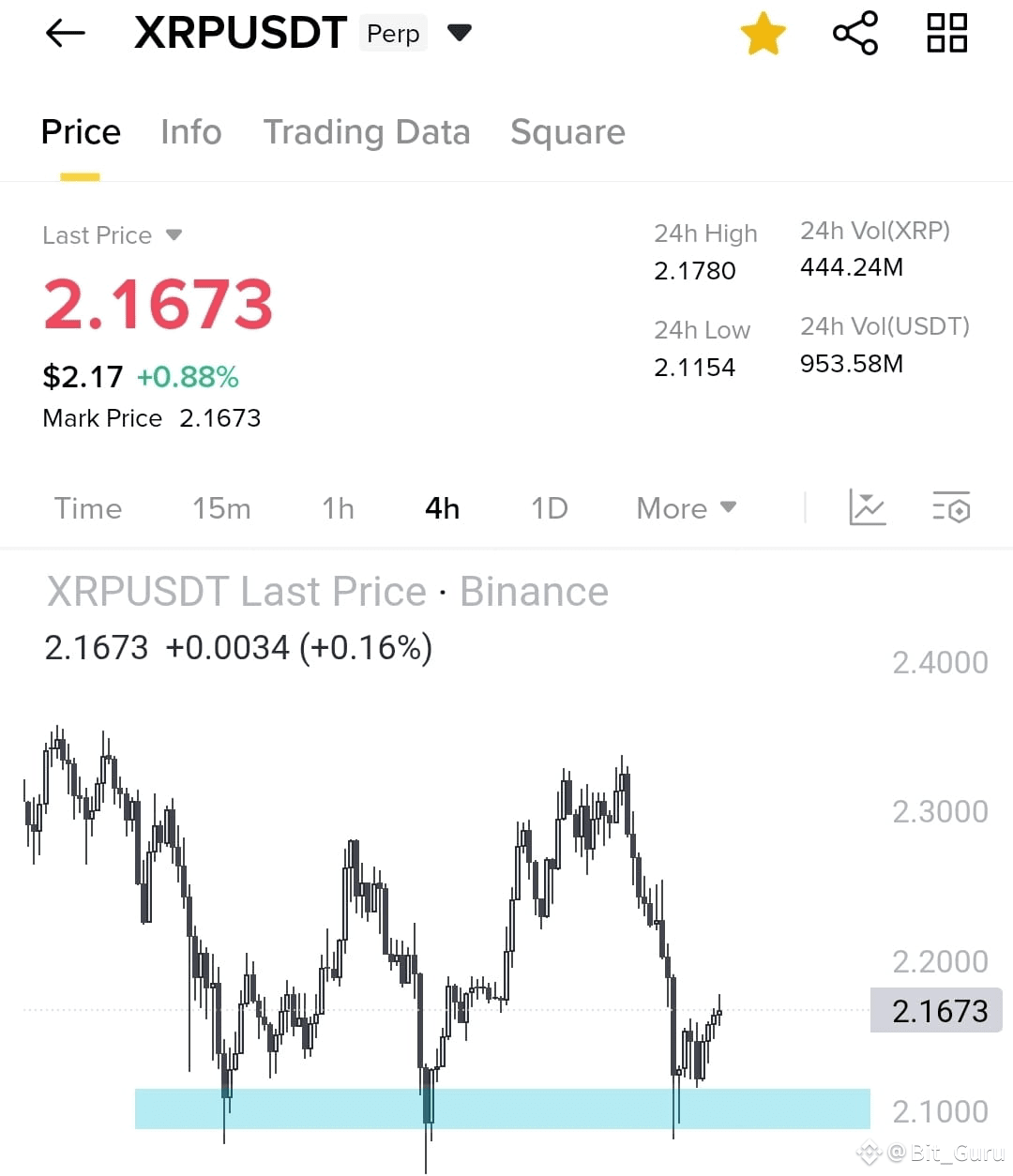Switch to the Square tab
Image resolution: width=1013 pixels, height=1176 pixels.
(x=567, y=132)
